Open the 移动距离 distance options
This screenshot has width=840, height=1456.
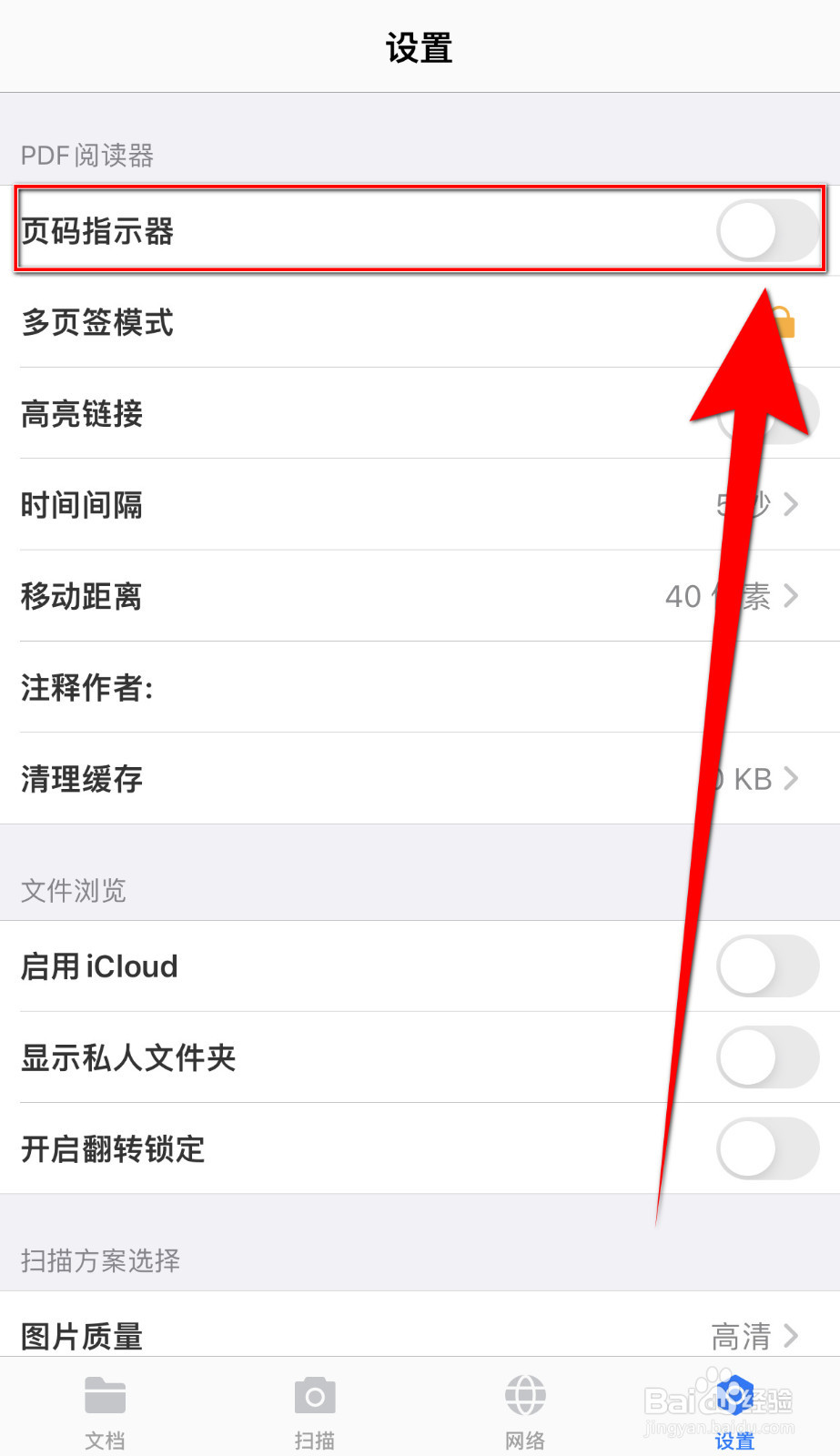(419, 597)
